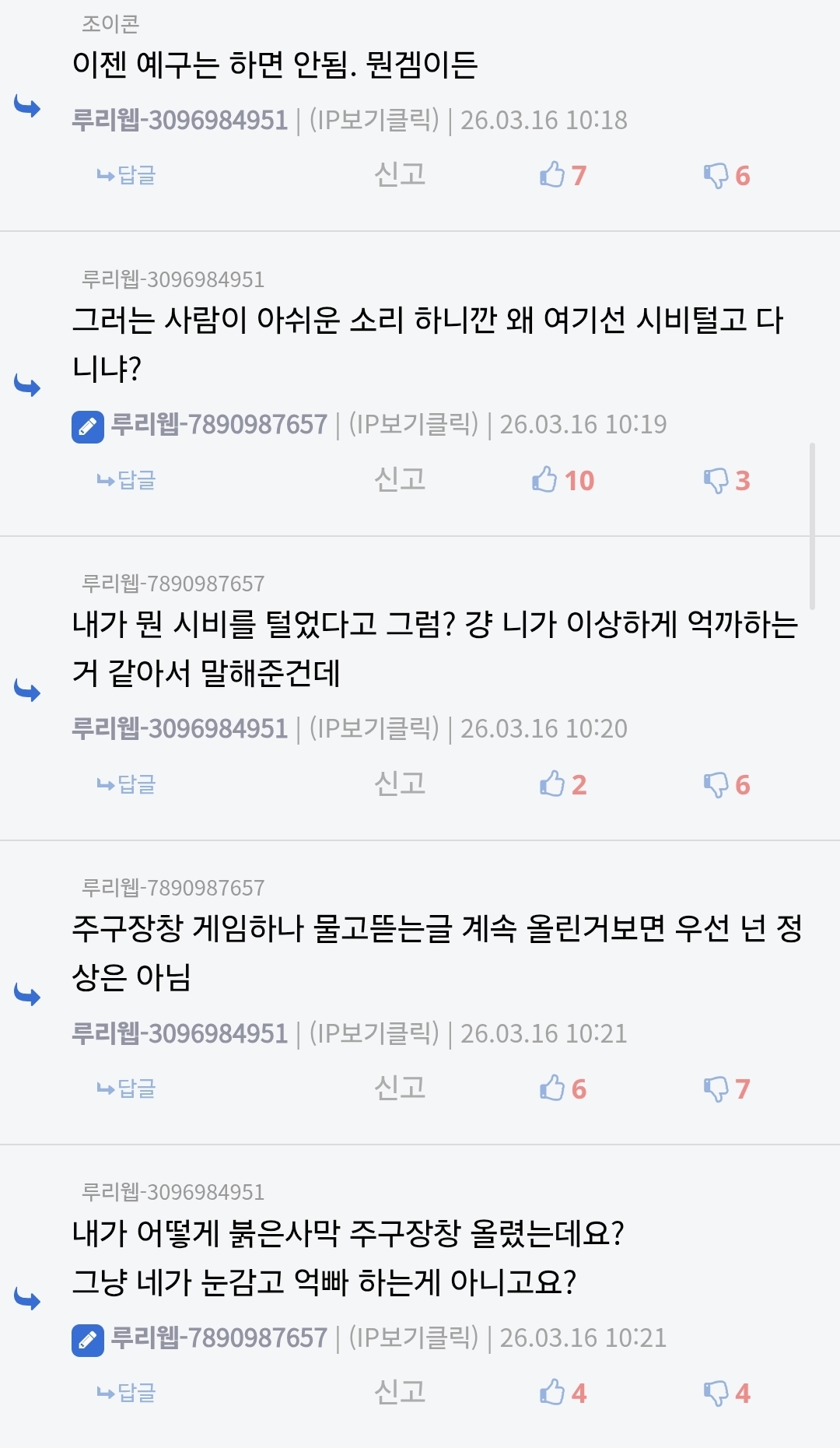Show IP of the 10:19 commenter

pos(413,425)
